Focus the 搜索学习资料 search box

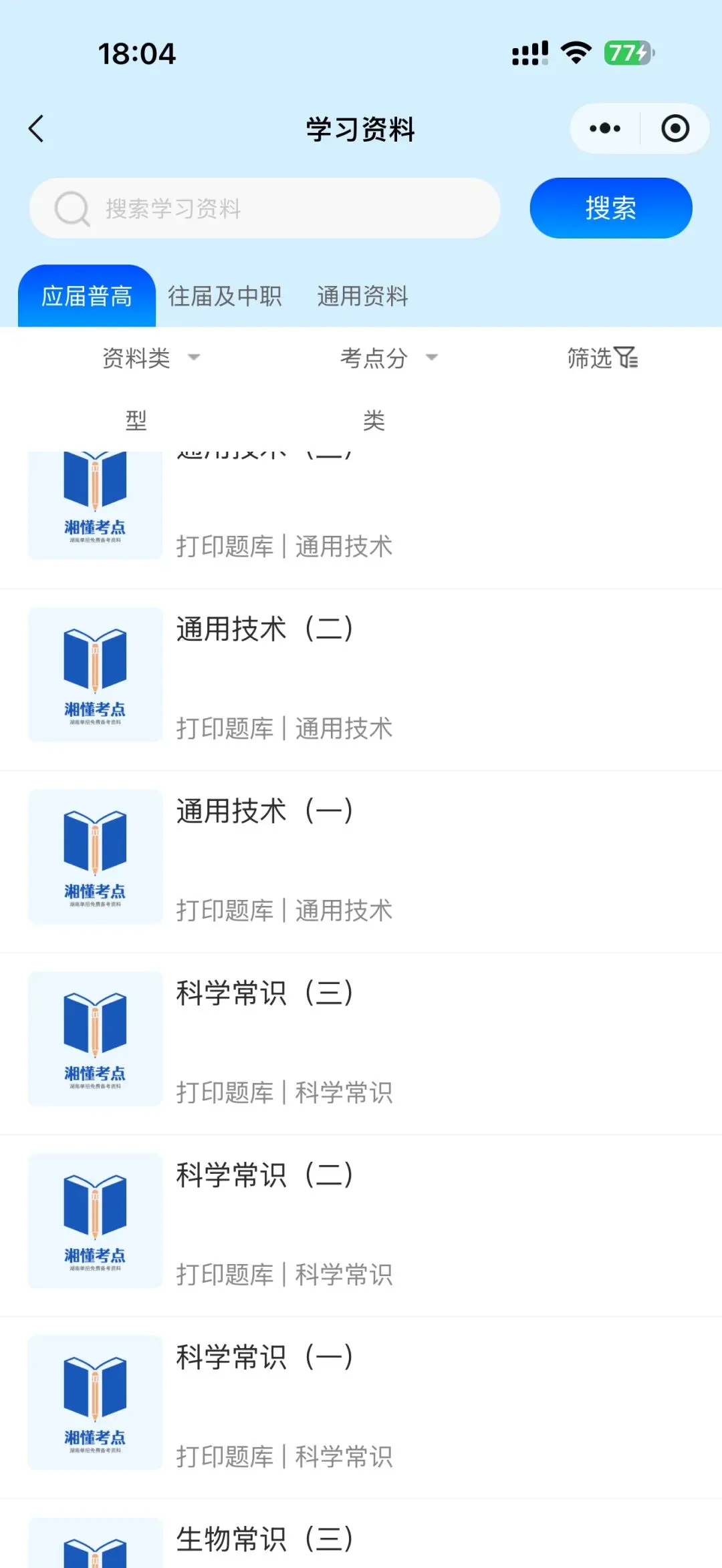[265, 208]
